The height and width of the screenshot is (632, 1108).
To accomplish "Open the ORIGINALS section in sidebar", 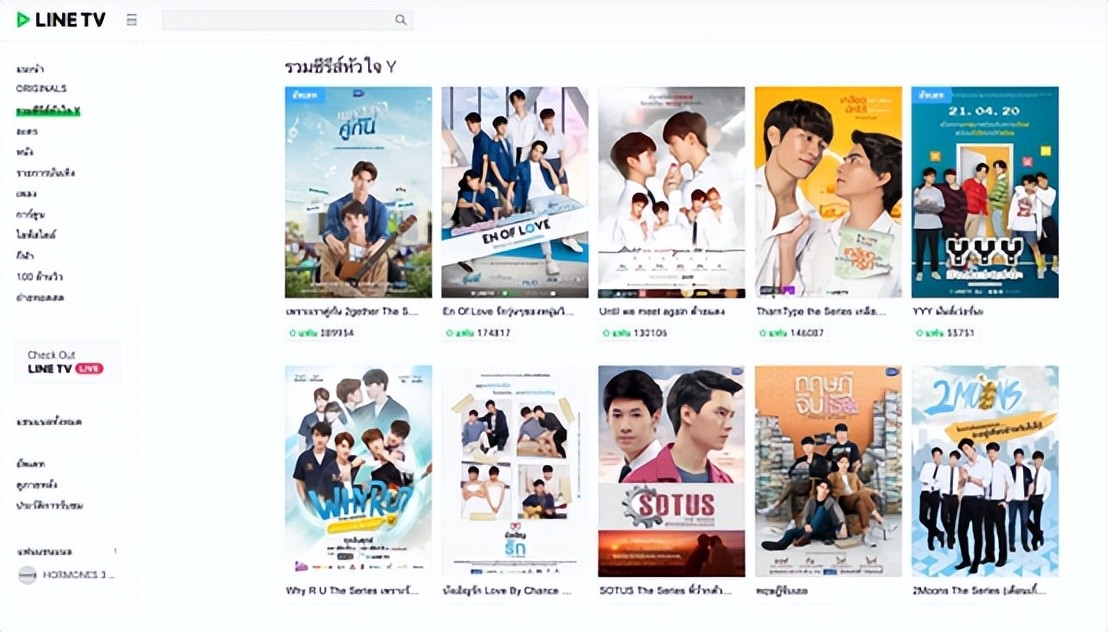I will coord(41,89).
